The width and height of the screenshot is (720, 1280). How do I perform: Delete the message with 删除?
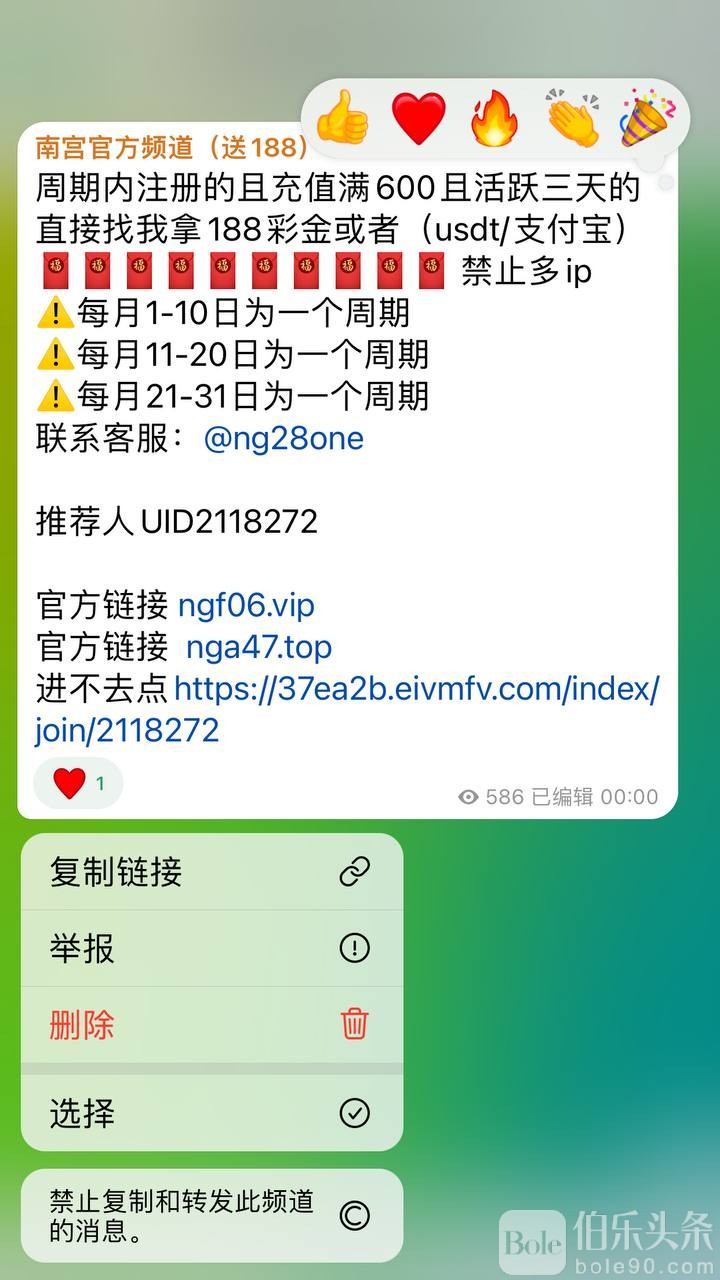pyautogui.click(x=211, y=1024)
